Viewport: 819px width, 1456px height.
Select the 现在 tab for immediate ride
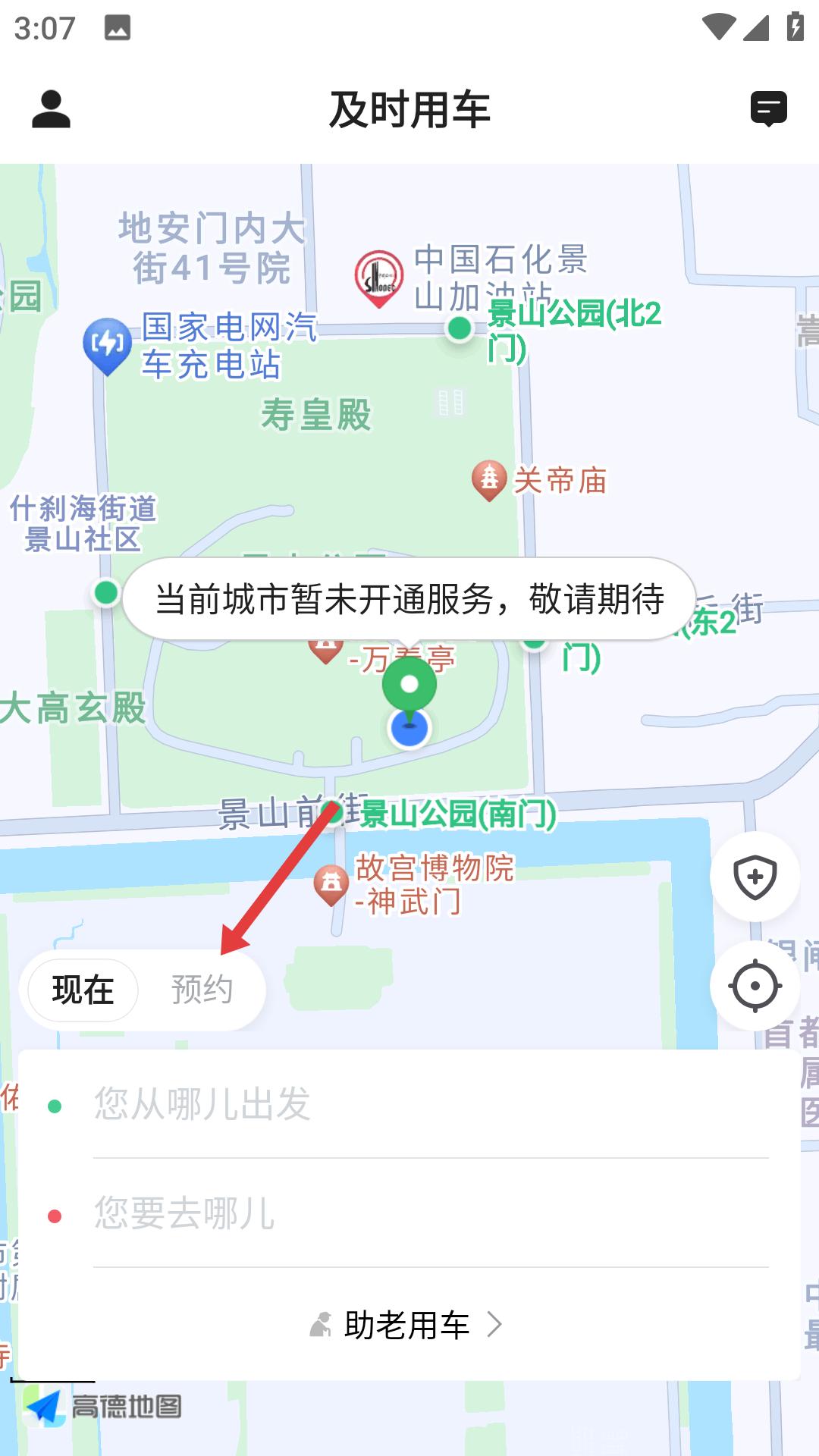[x=81, y=989]
